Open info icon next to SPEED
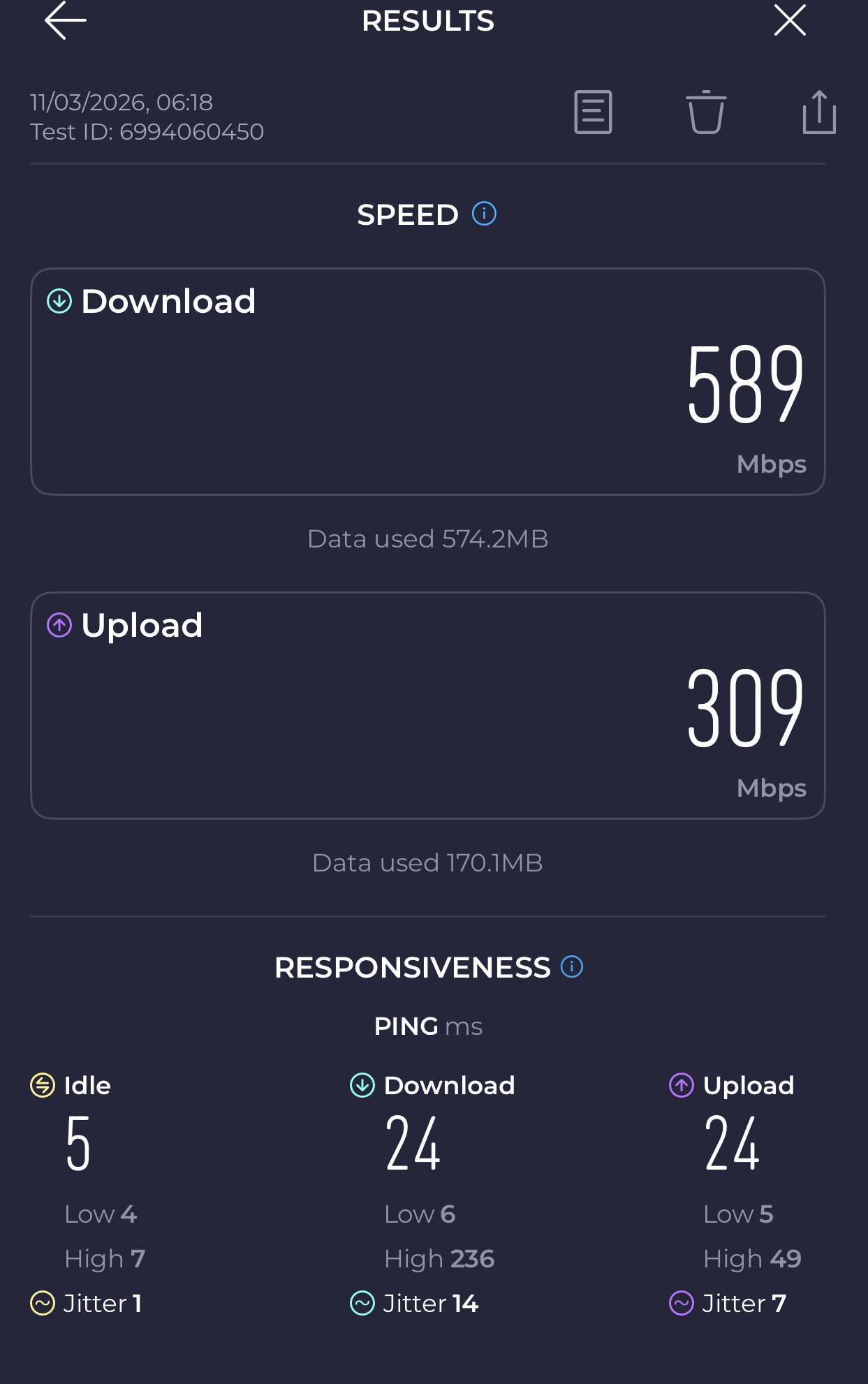The width and height of the screenshot is (868, 1384). click(484, 214)
